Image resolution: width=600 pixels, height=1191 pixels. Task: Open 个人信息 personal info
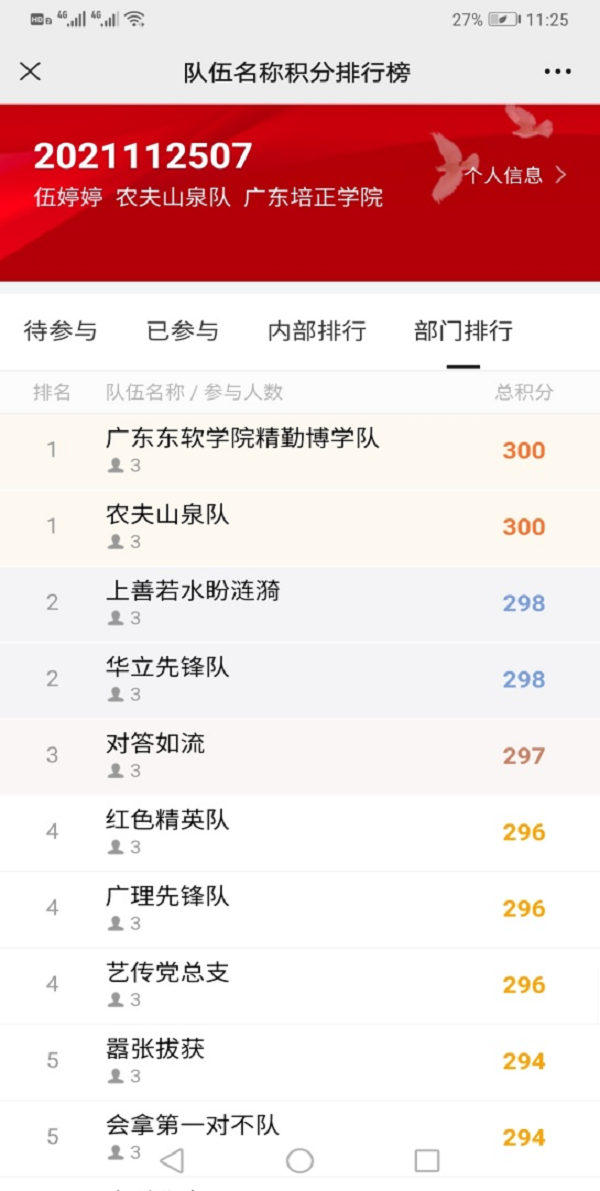coord(515,175)
